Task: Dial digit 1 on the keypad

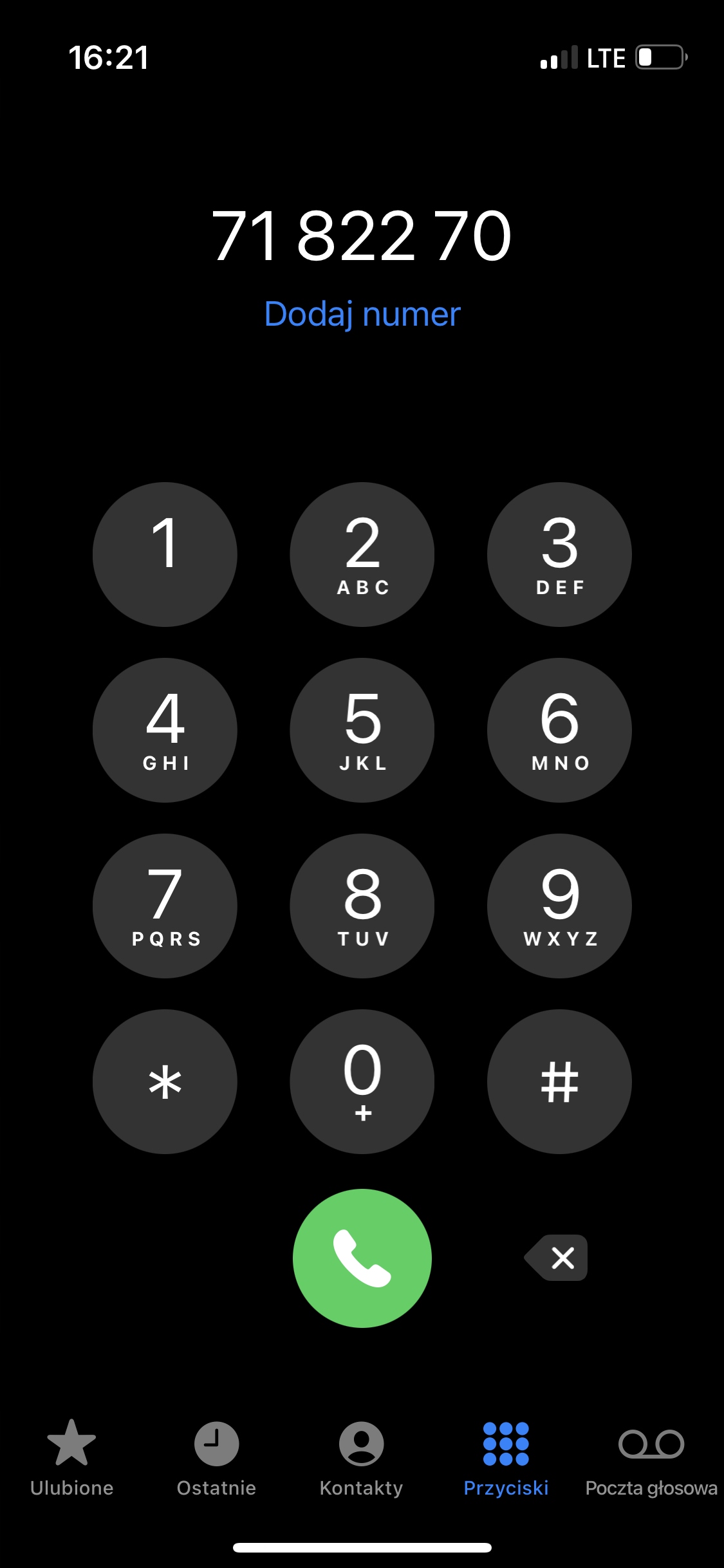Action: point(165,554)
